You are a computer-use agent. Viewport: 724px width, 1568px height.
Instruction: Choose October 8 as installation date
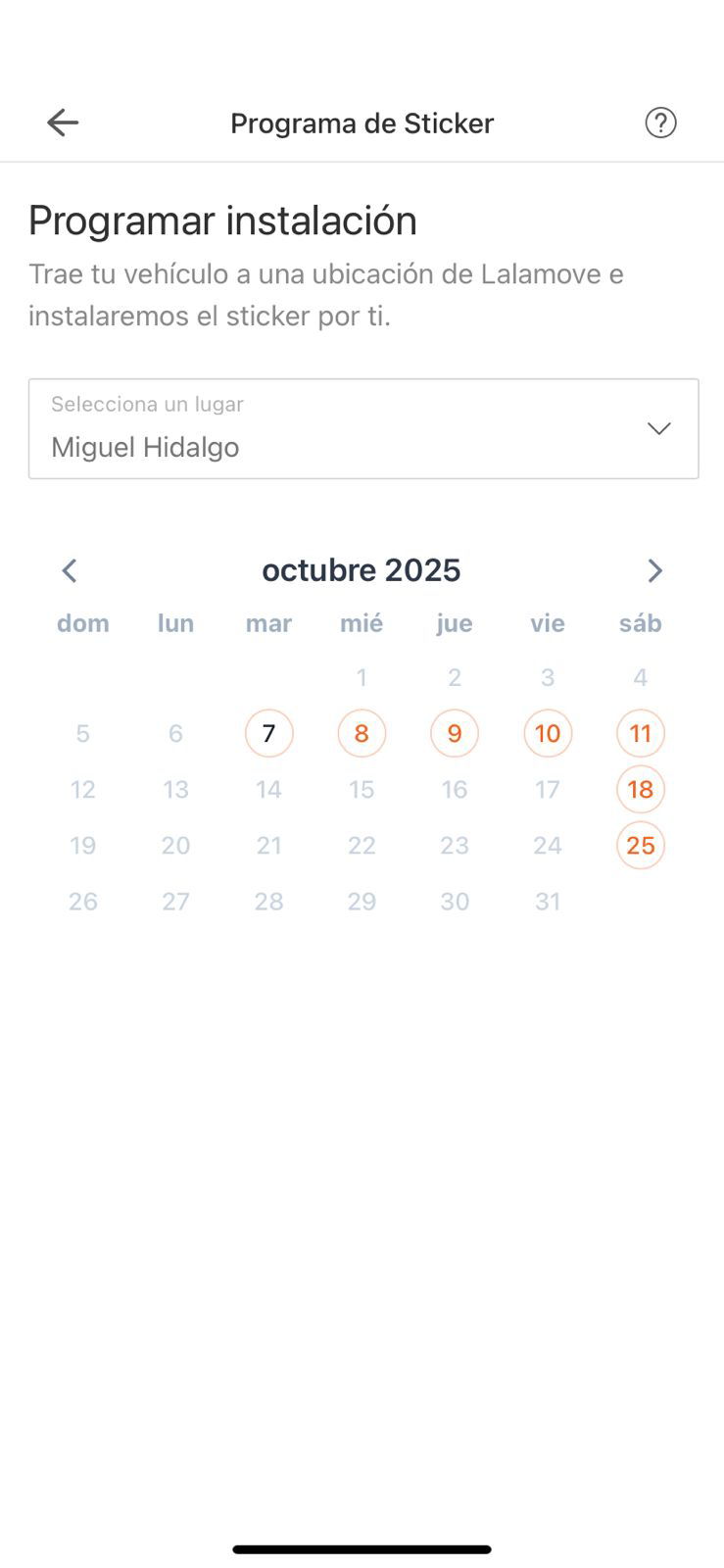362,733
